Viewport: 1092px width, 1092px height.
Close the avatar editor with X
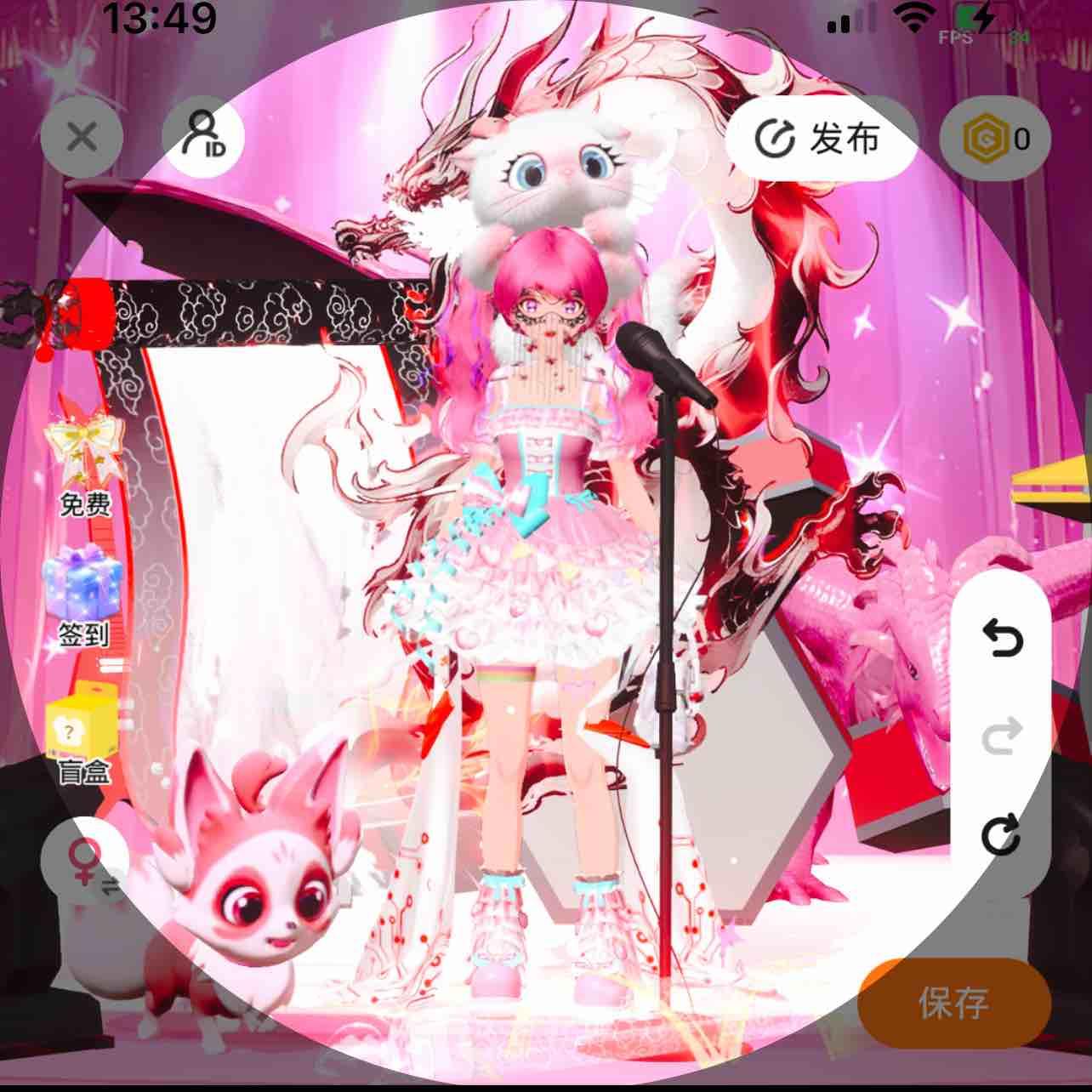click(x=82, y=136)
